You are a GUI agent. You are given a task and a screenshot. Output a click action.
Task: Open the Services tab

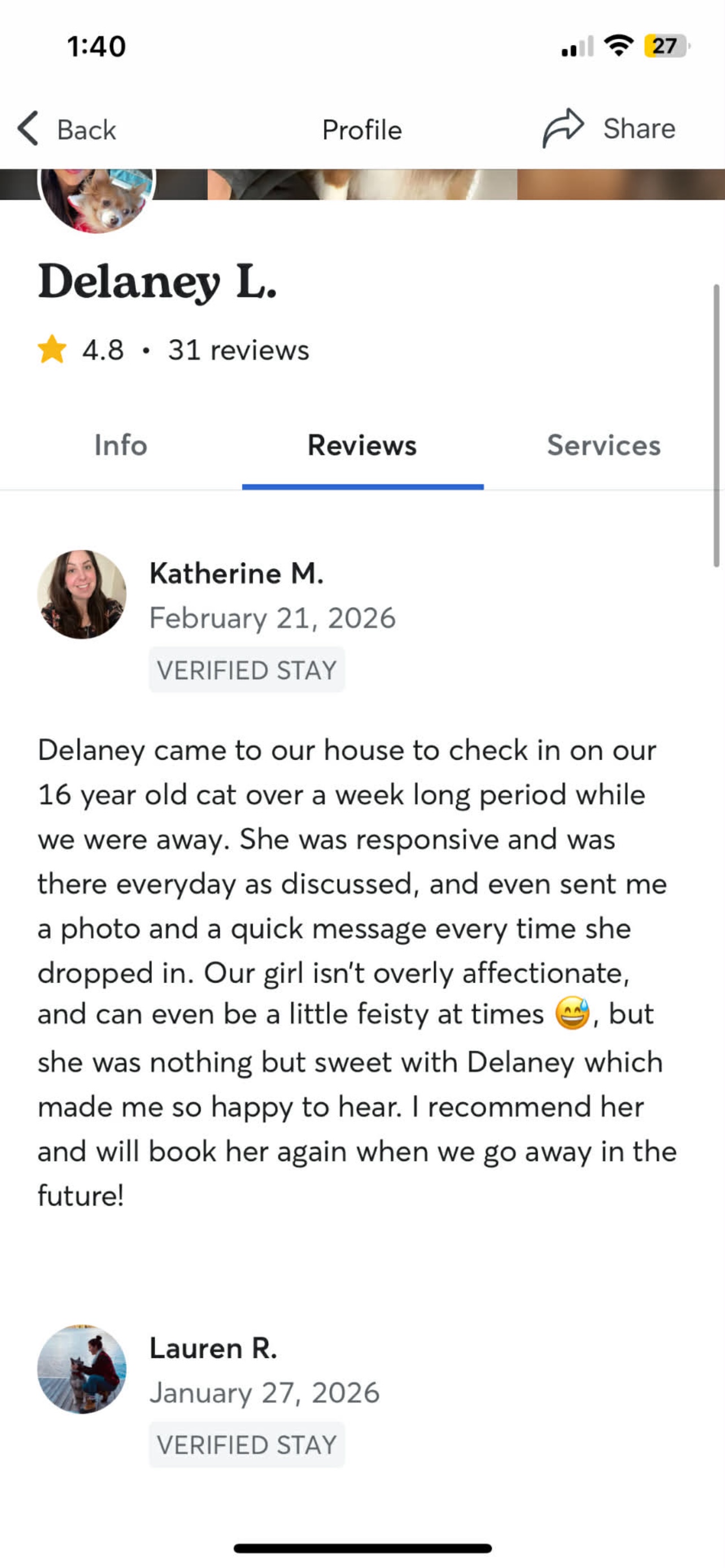click(603, 445)
